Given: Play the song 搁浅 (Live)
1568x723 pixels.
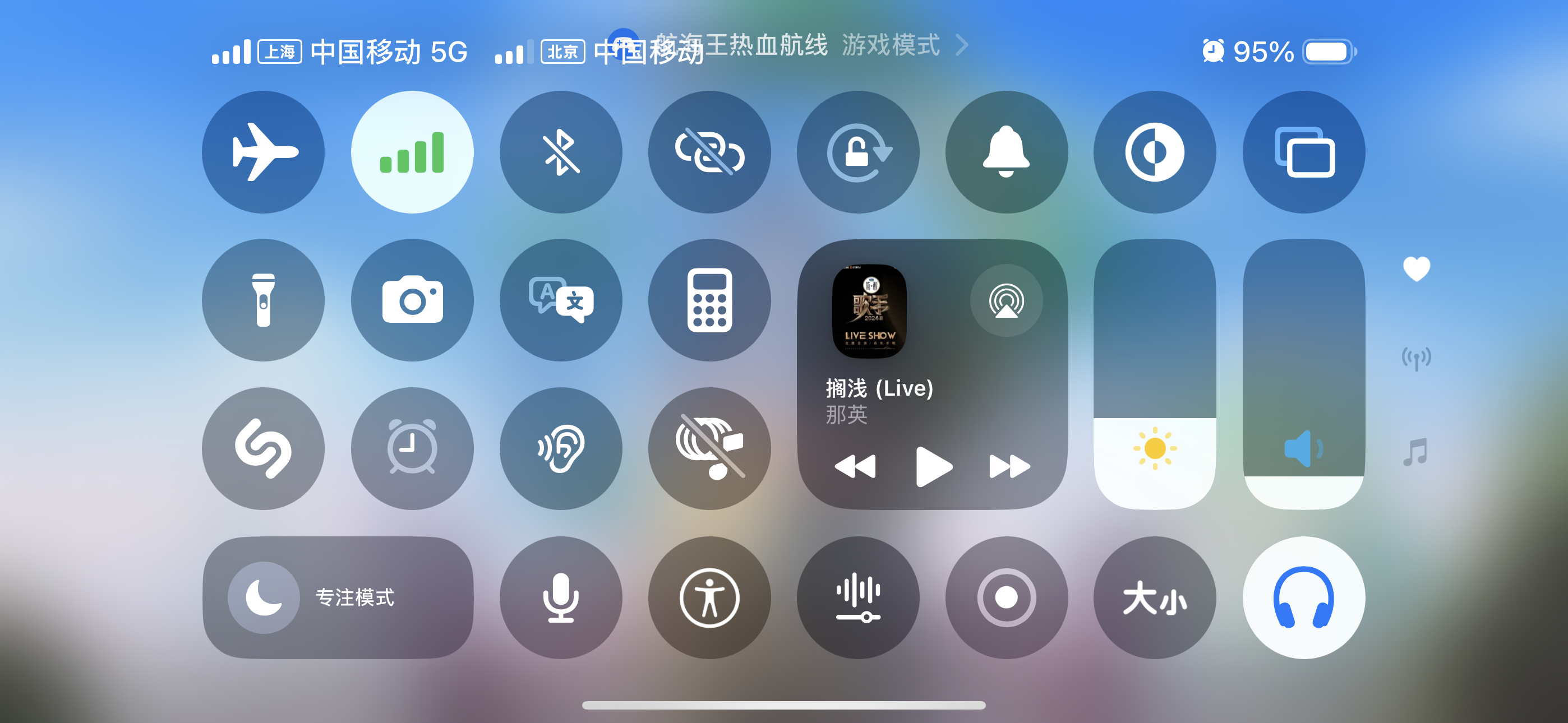Looking at the screenshot, I should pyautogui.click(x=933, y=467).
